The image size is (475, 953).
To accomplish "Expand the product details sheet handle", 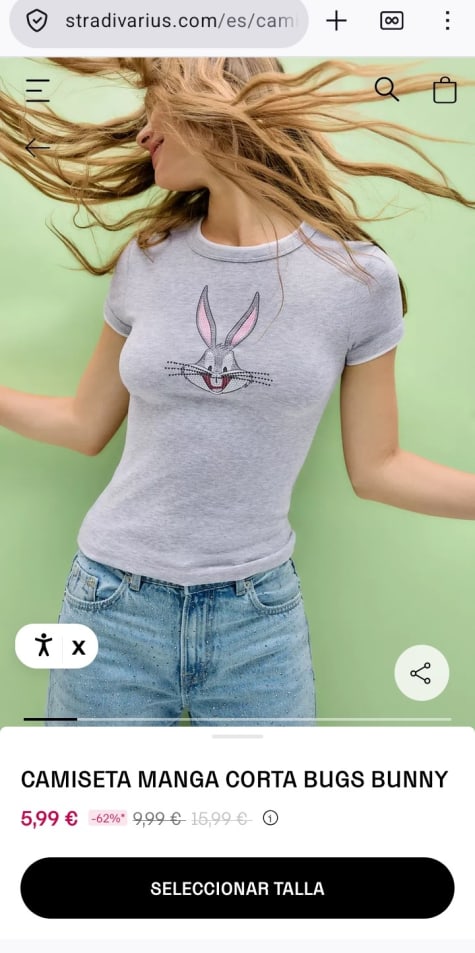I will (238, 736).
